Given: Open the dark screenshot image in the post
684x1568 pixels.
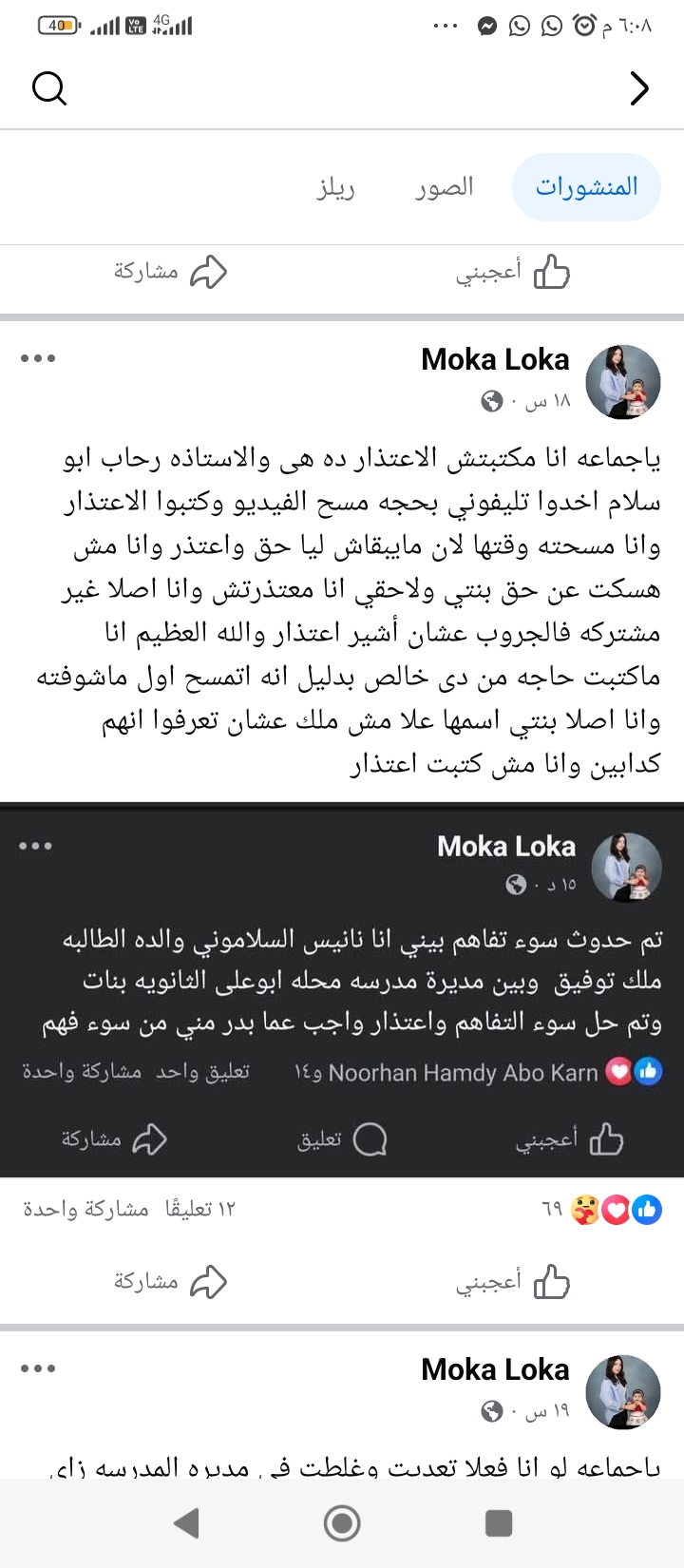Looking at the screenshot, I should (342, 988).
